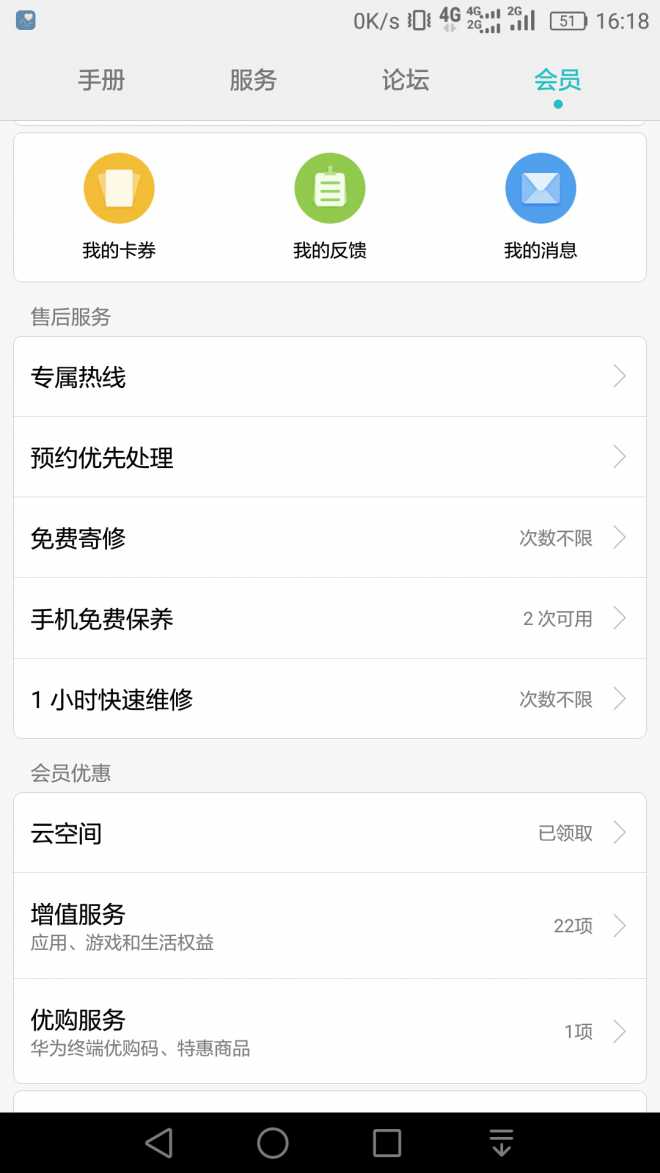Check 我的消息

[540, 207]
